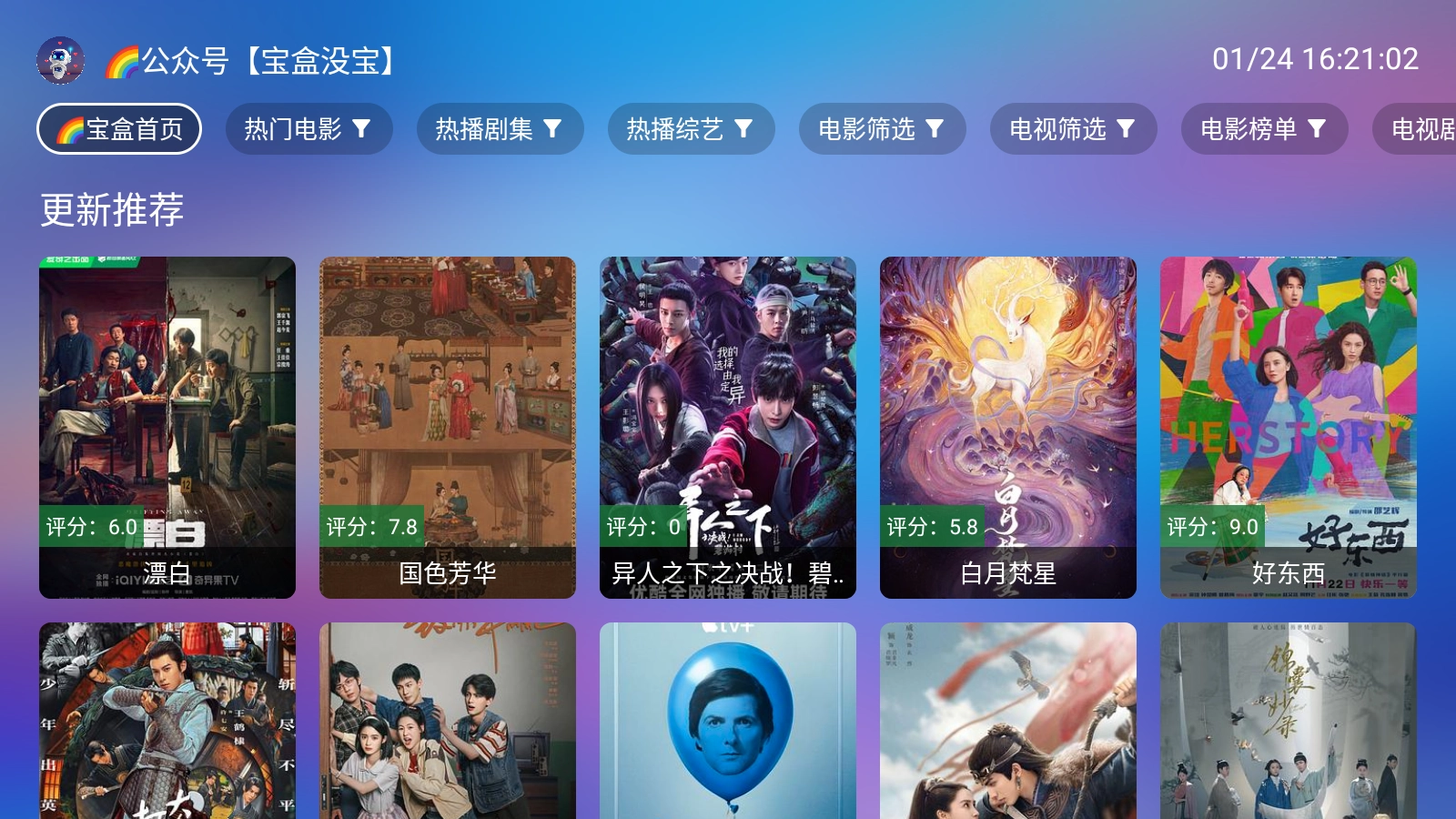
Task: Open 异人之下之决战 movie card
Action: pyautogui.click(x=728, y=428)
